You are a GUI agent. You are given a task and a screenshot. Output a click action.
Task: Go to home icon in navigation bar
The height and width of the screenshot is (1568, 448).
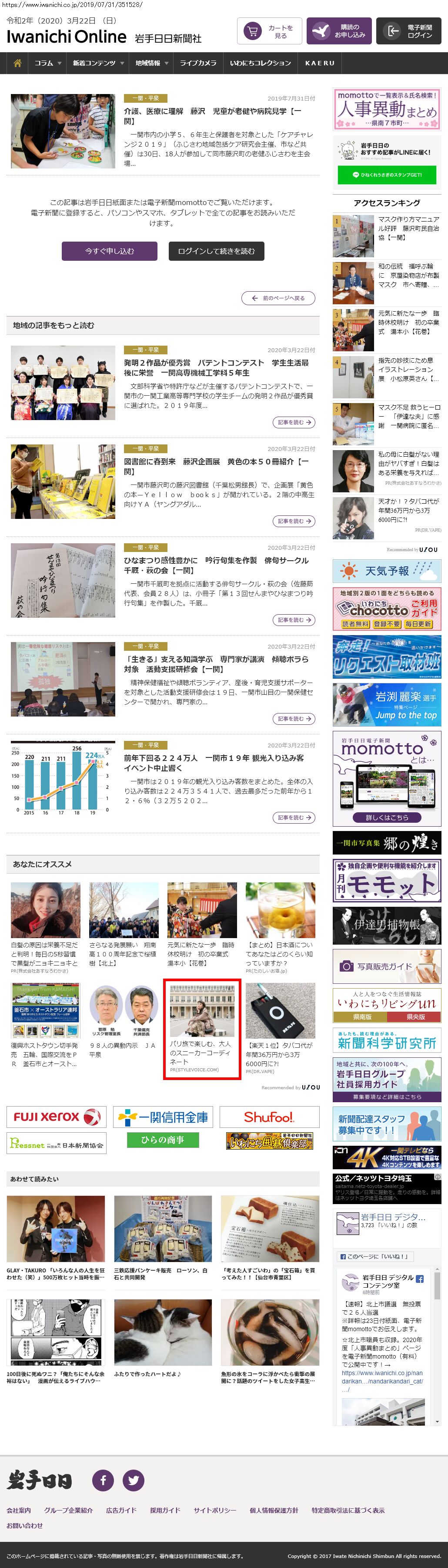(x=17, y=63)
